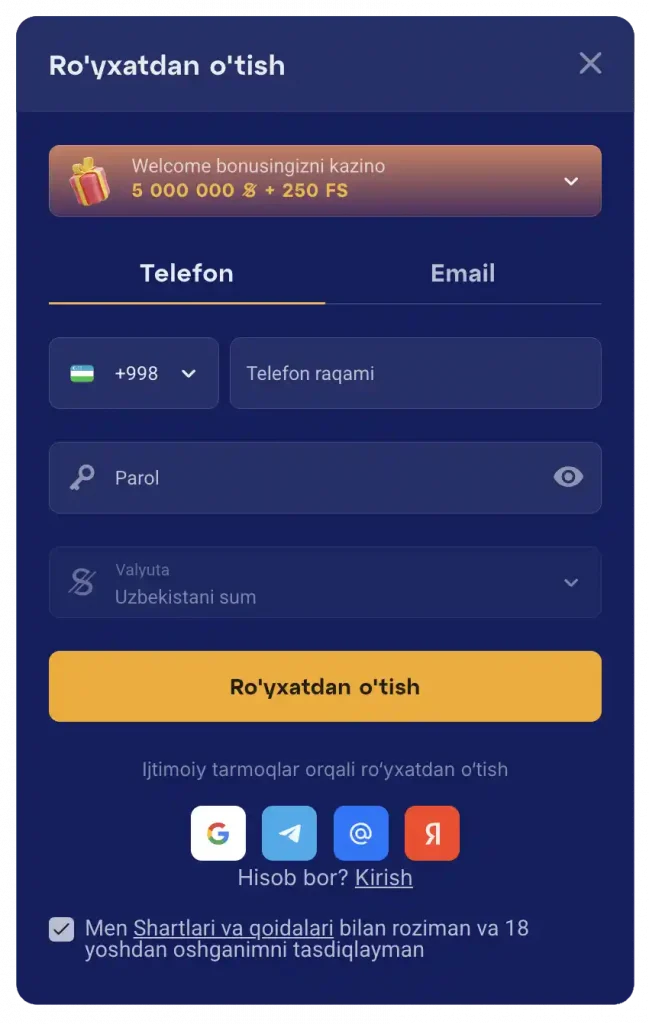
Task: Open the Shartlari va qoidalari link
Action: [x=233, y=928]
